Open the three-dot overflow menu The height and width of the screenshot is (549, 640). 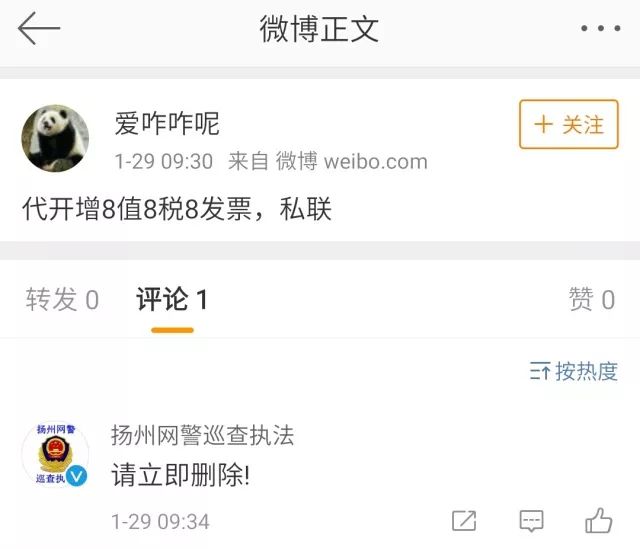(x=600, y=29)
